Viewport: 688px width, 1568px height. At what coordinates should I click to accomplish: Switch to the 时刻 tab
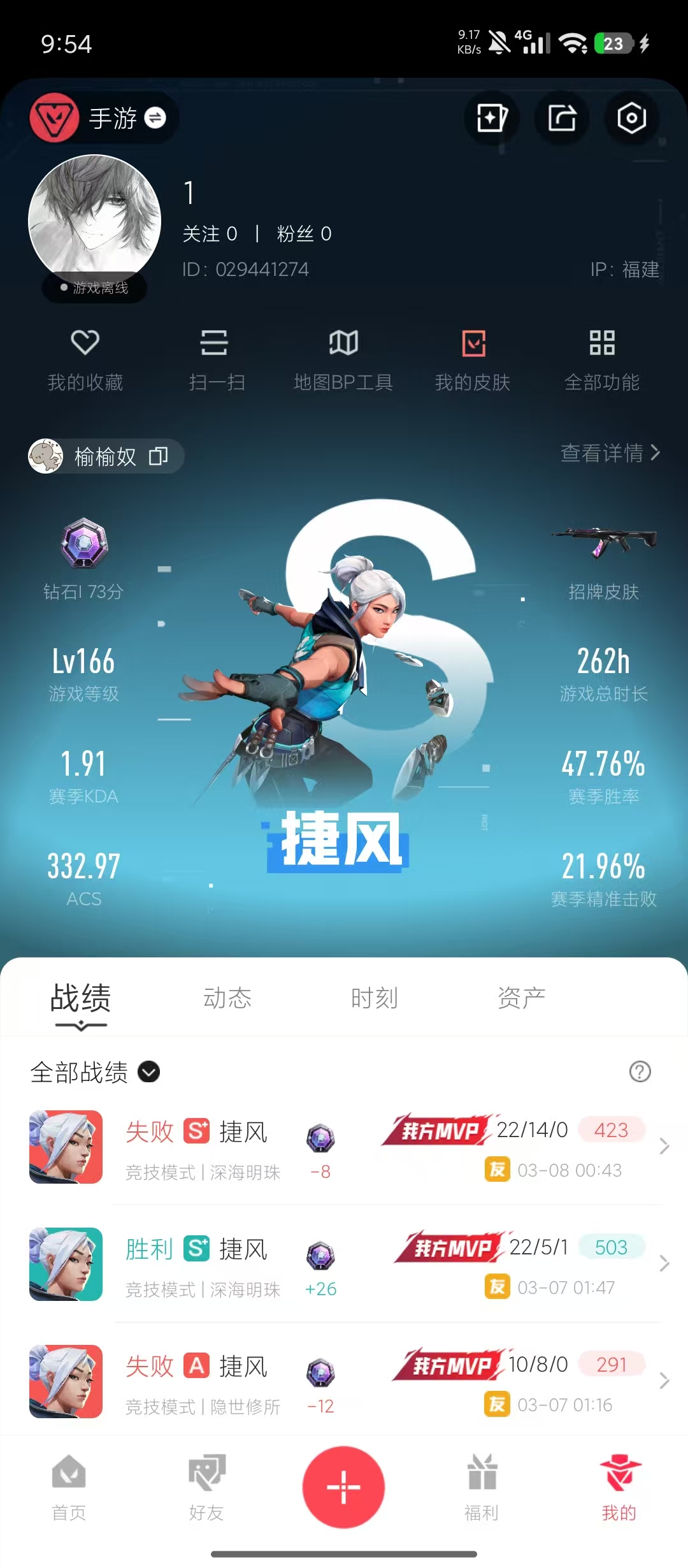pyautogui.click(x=374, y=998)
